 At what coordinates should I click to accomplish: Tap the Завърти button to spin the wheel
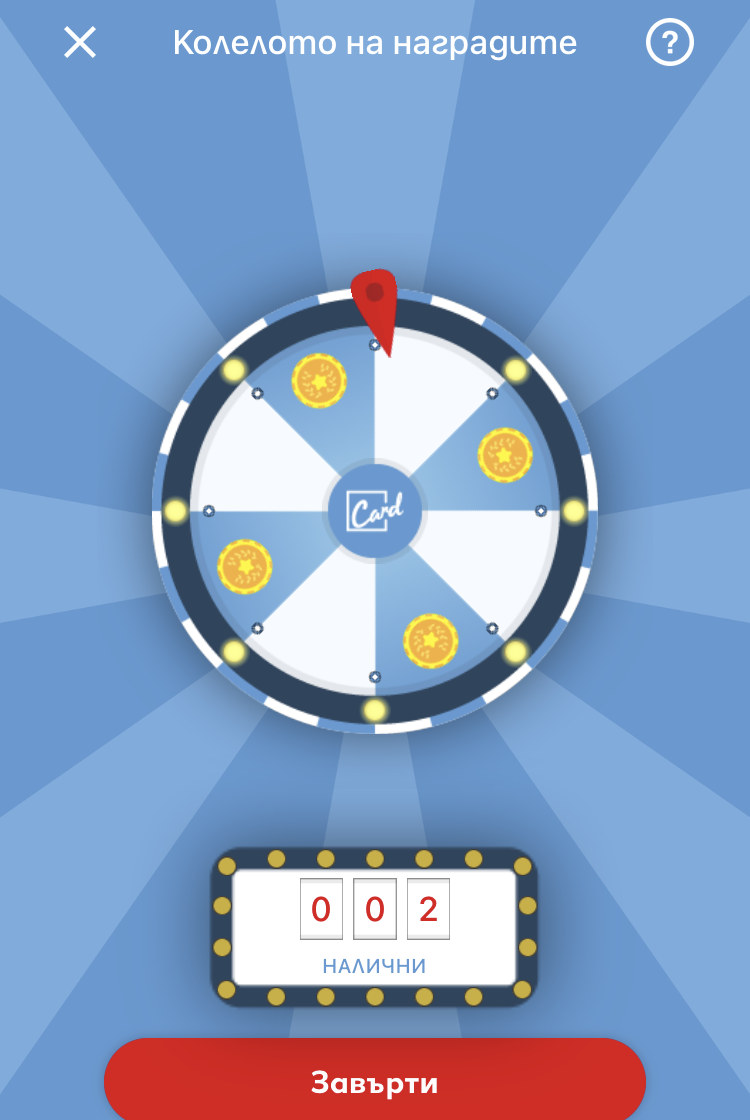pos(375,1079)
